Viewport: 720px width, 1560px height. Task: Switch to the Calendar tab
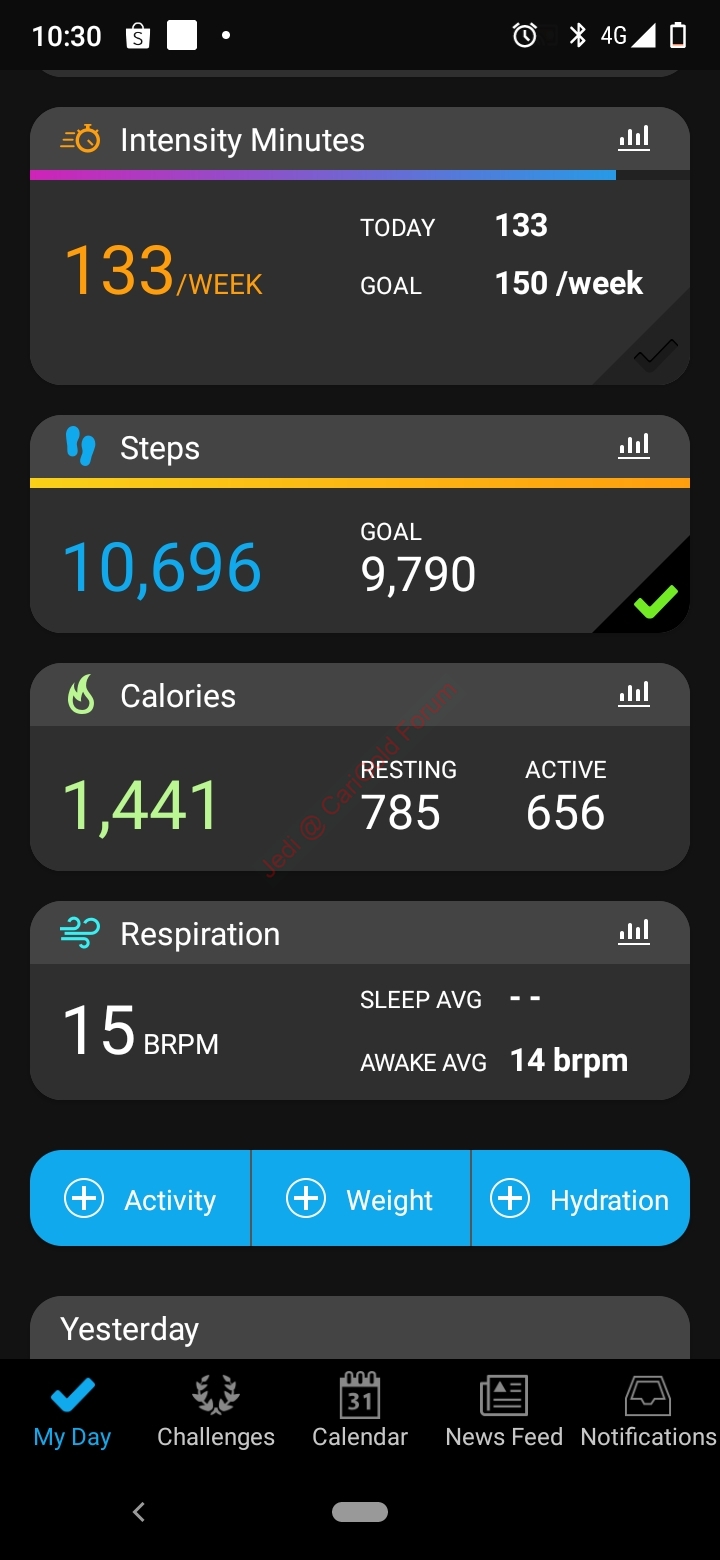pos(360,1411)
